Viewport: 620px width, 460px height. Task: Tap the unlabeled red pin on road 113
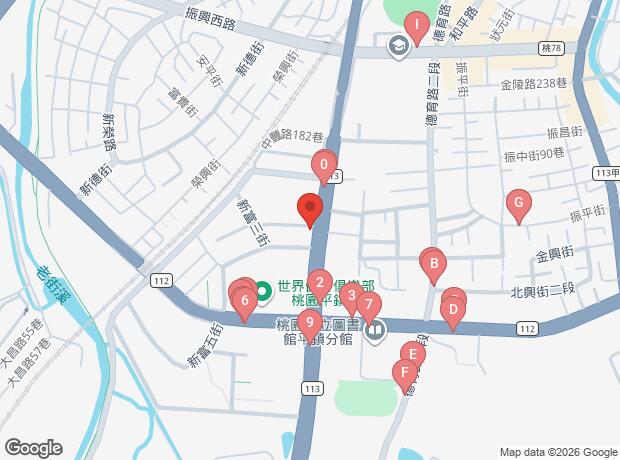310,210
